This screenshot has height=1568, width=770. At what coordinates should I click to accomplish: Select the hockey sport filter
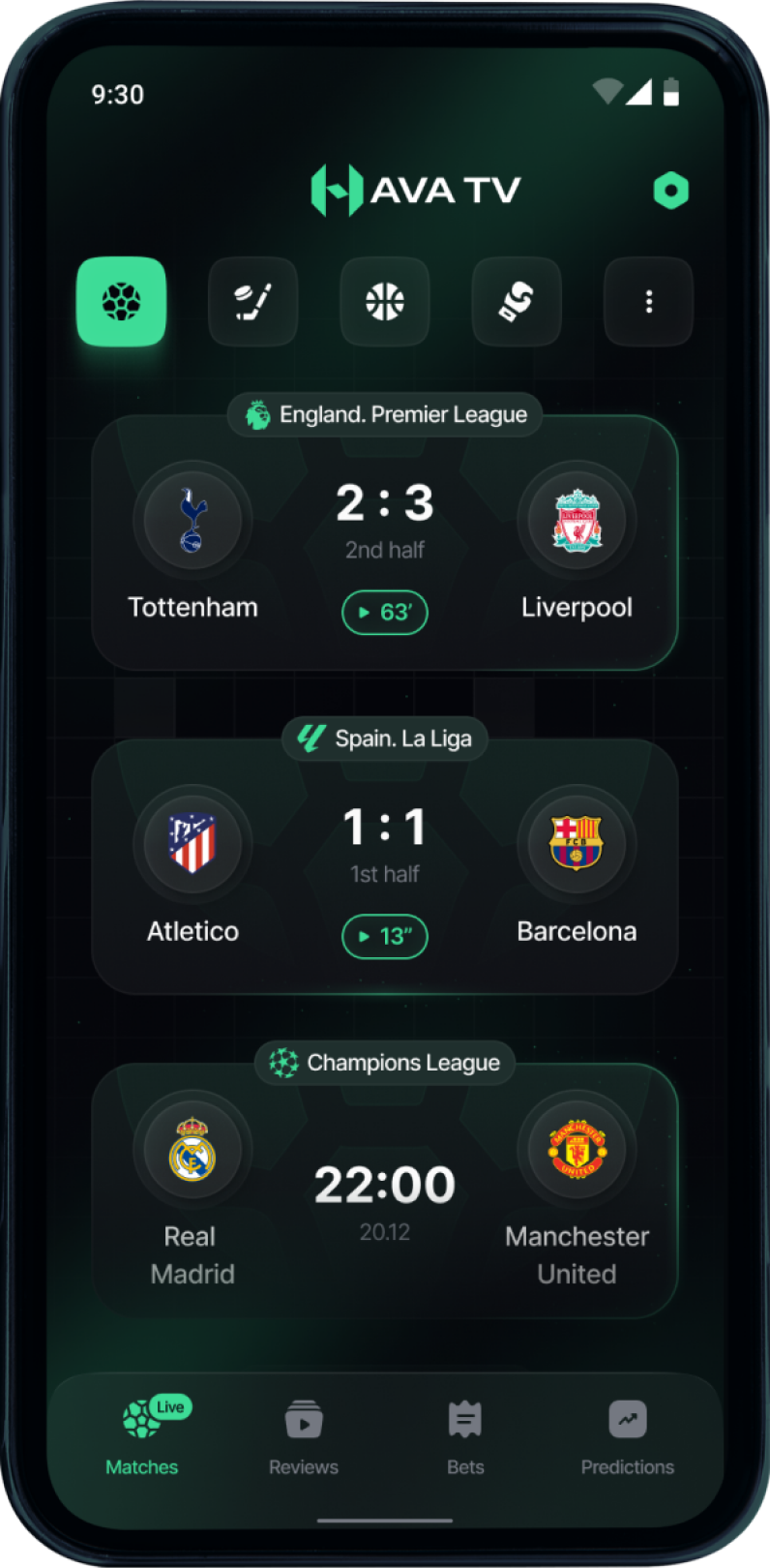[x=253, y=301]
